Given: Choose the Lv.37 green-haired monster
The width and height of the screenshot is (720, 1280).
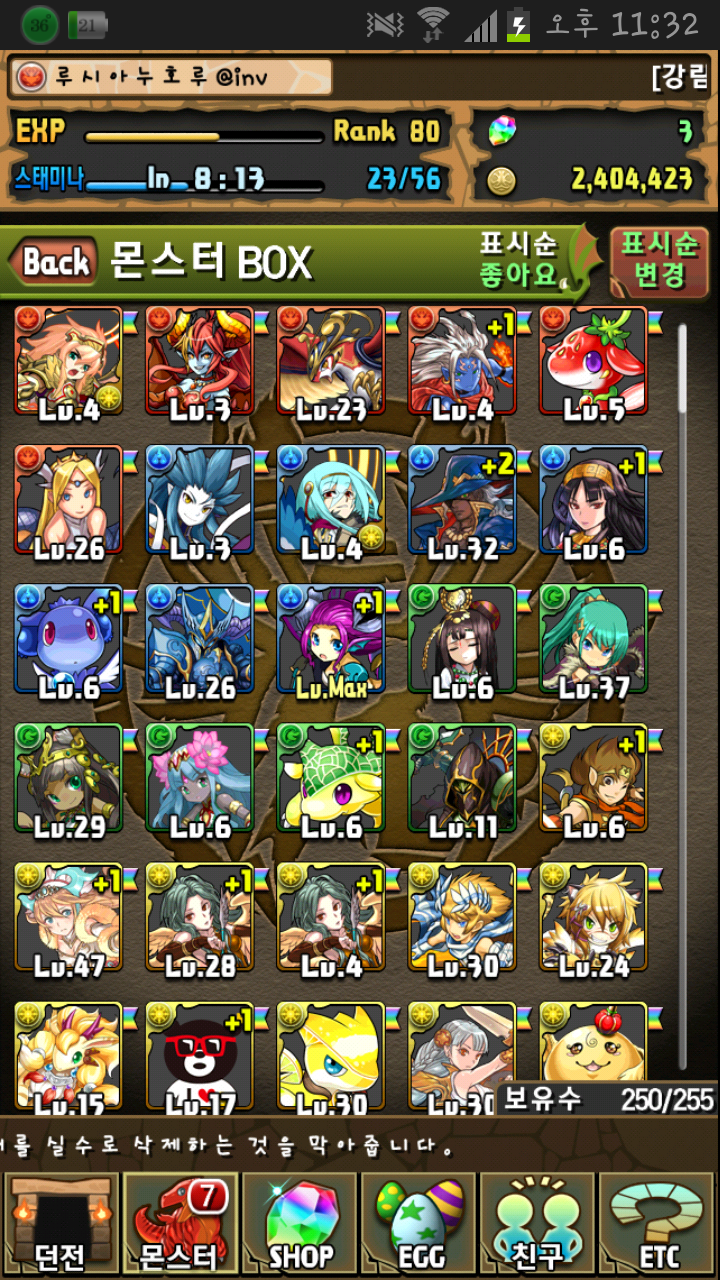Looking at the screenshot, I should pyautogui.click(x=594, y=639).
